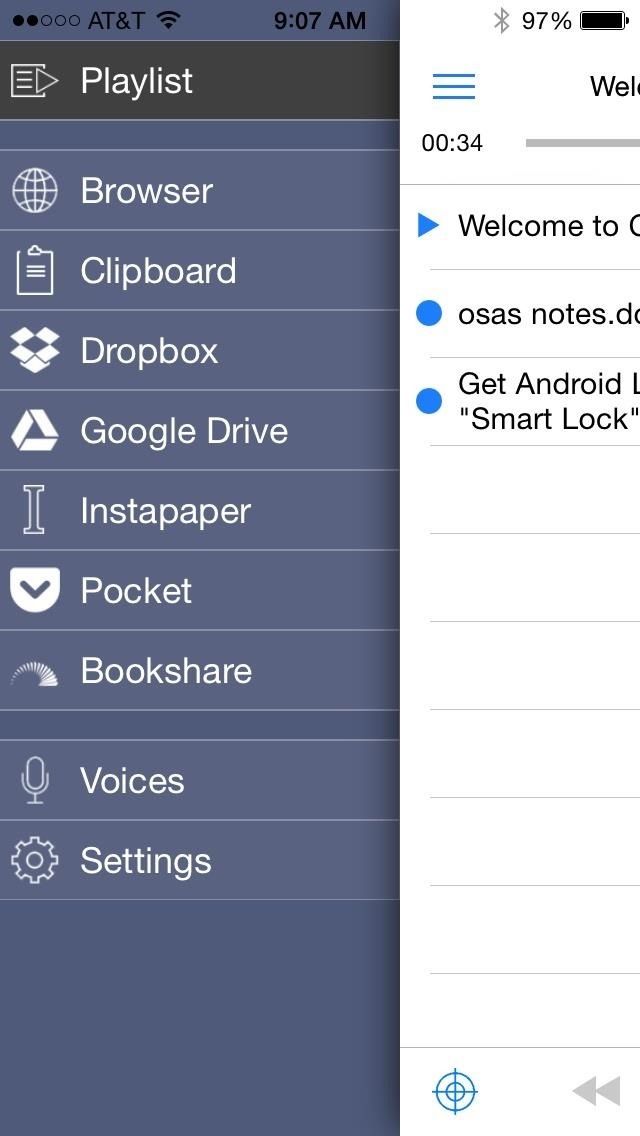Tap the target locate icon
Screen dimensions: 640x1136
pos(456,1091)
